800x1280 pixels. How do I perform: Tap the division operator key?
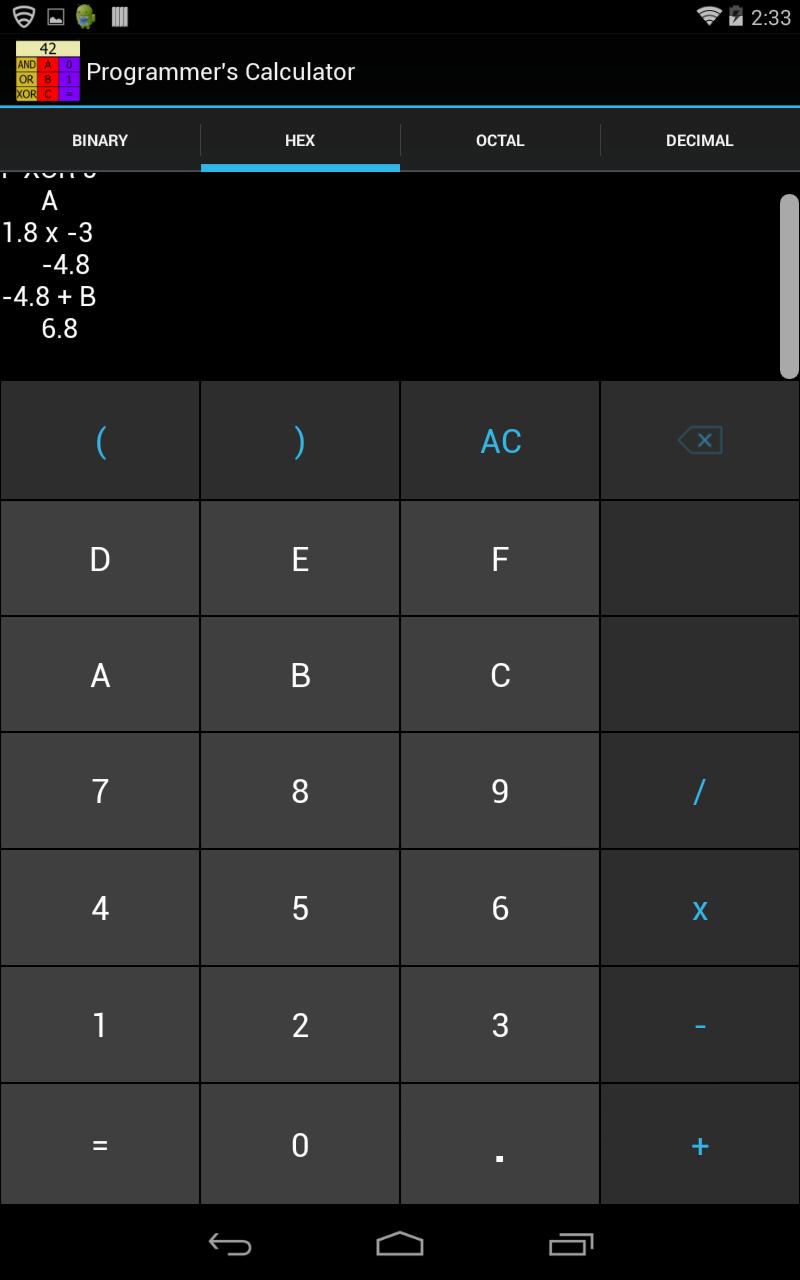click(x=699, y=790)
